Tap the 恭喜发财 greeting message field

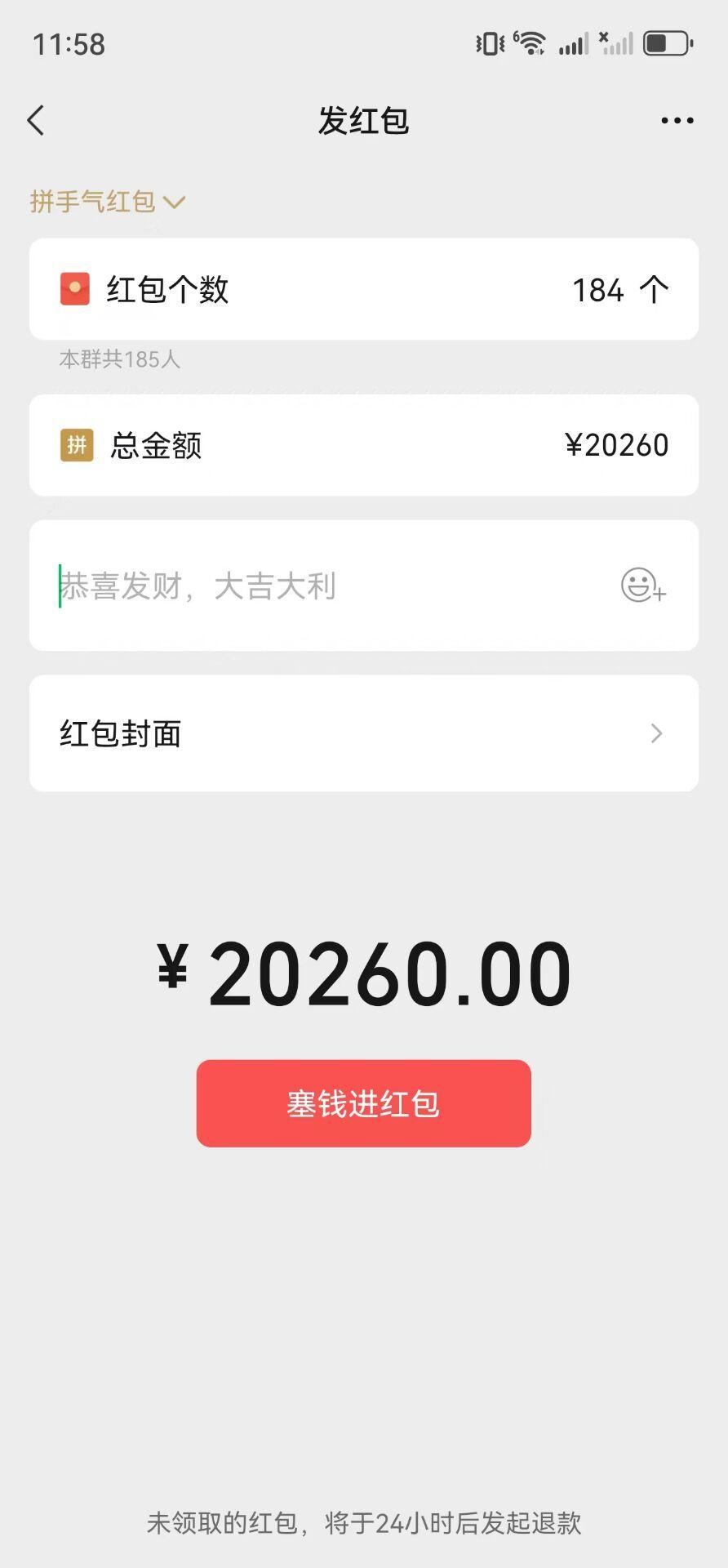pyautogui.click(x=326, y=586)
